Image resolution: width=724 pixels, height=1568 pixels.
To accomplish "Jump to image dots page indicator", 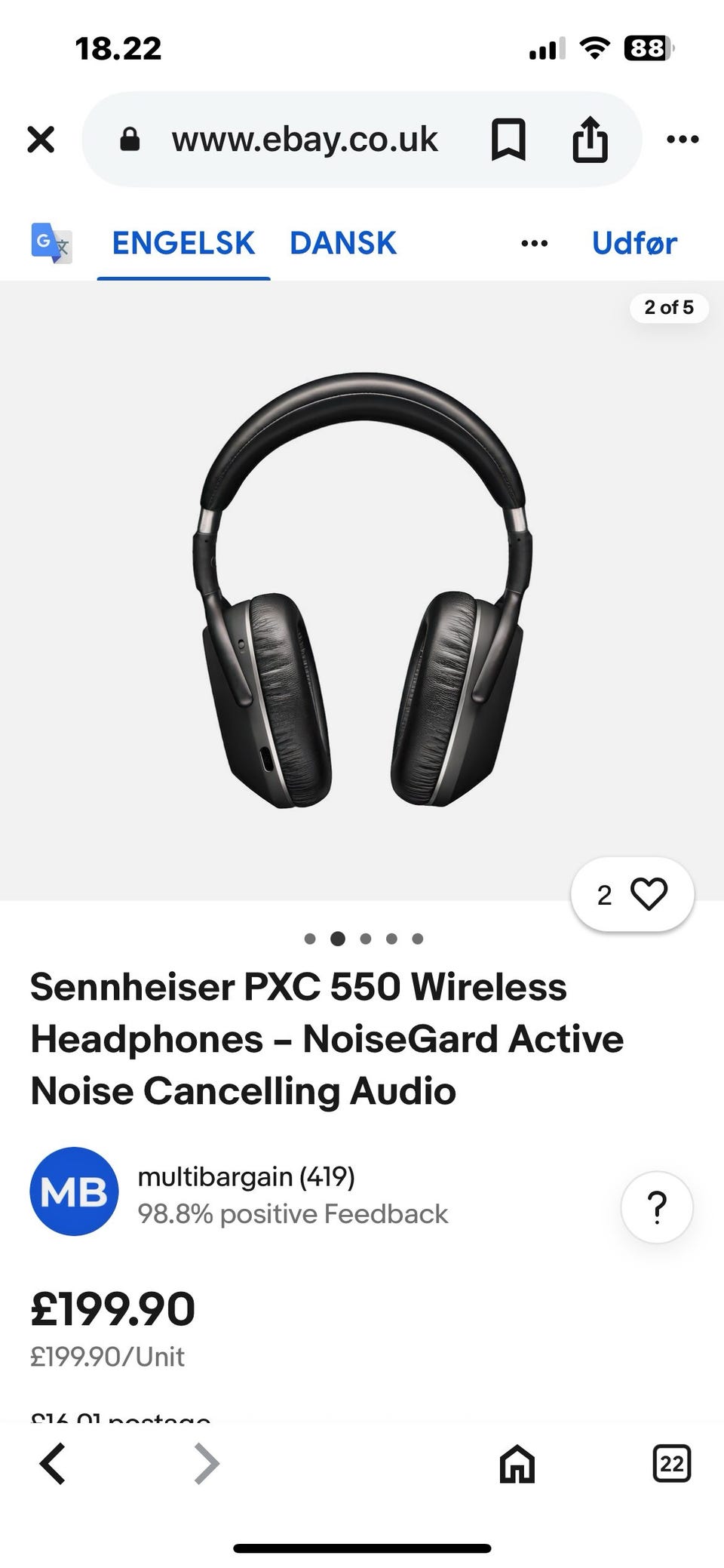I will click(364, 939).
